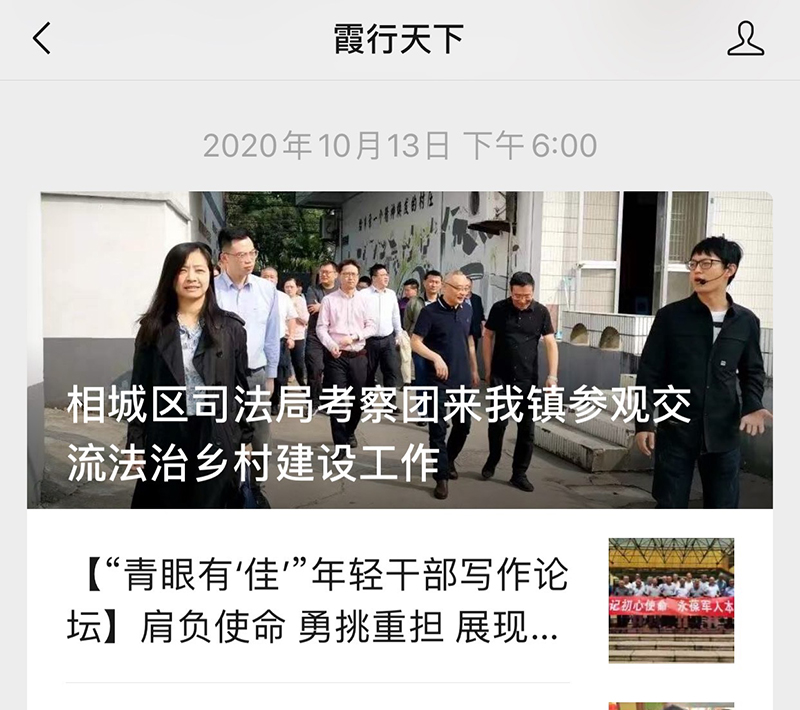Open the account profile icon
800x710 pixels.
[x=745, y=39]
